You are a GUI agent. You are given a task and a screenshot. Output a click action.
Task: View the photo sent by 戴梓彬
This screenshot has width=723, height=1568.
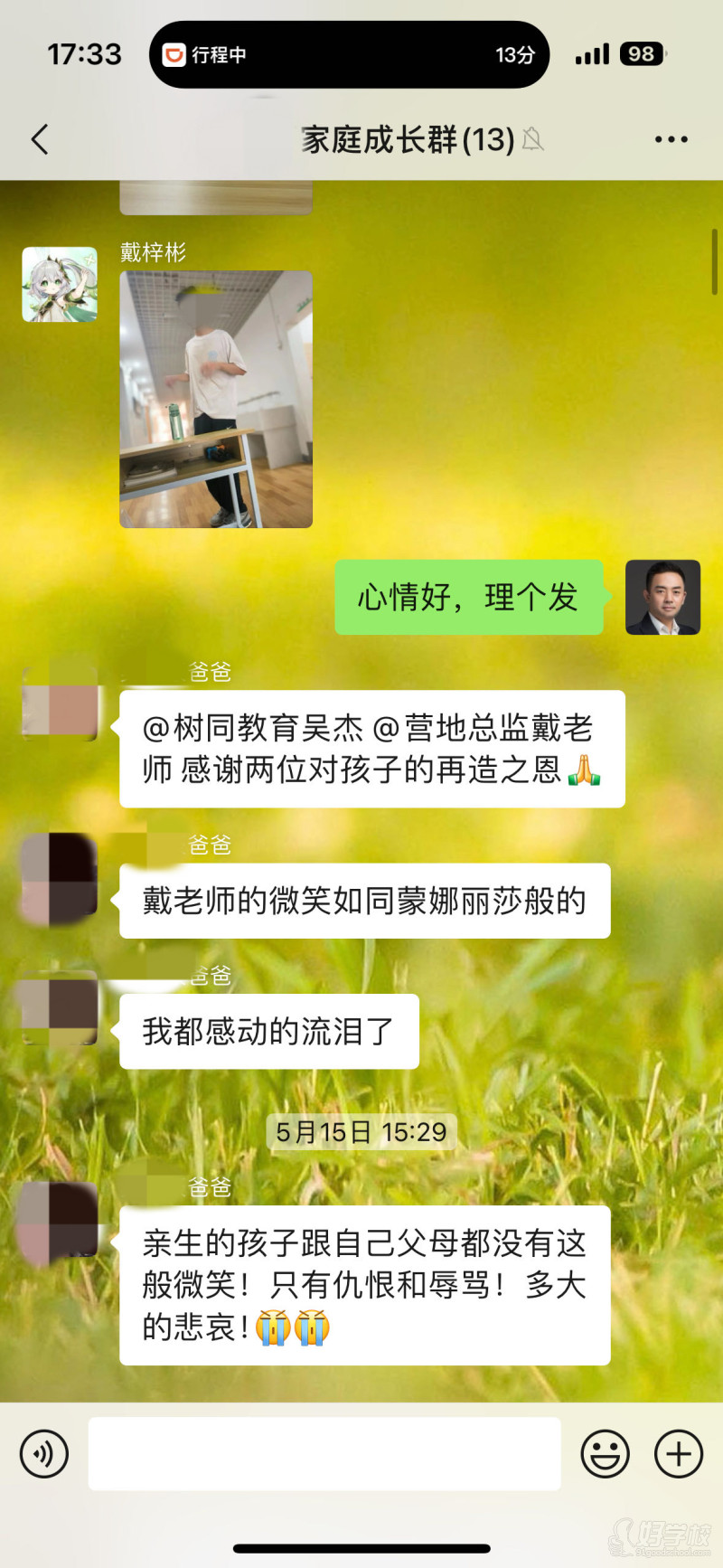click(x=216, y=399)
